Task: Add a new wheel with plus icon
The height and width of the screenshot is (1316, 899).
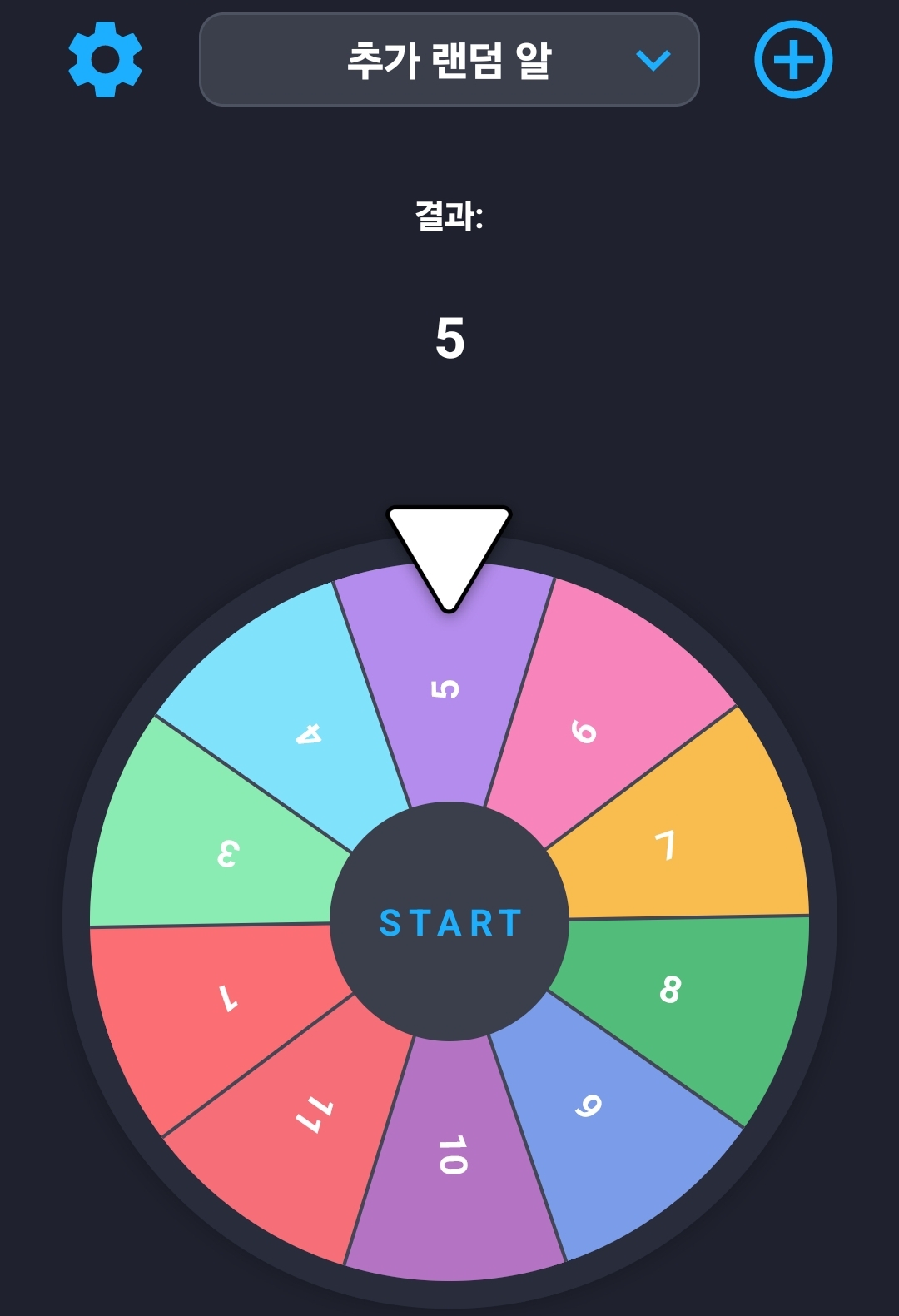Action: coord(792,60)
